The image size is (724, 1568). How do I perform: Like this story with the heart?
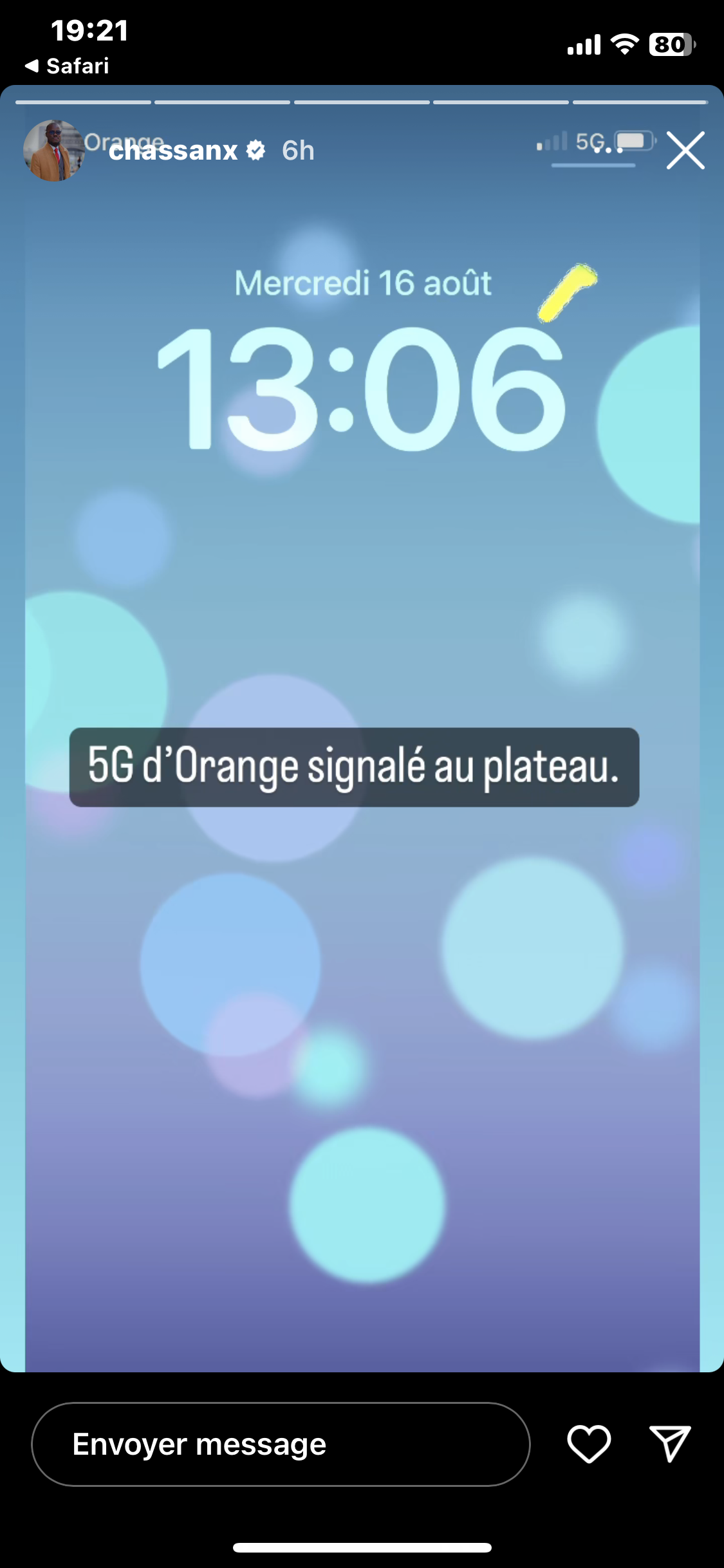[x=589, y=1444]
